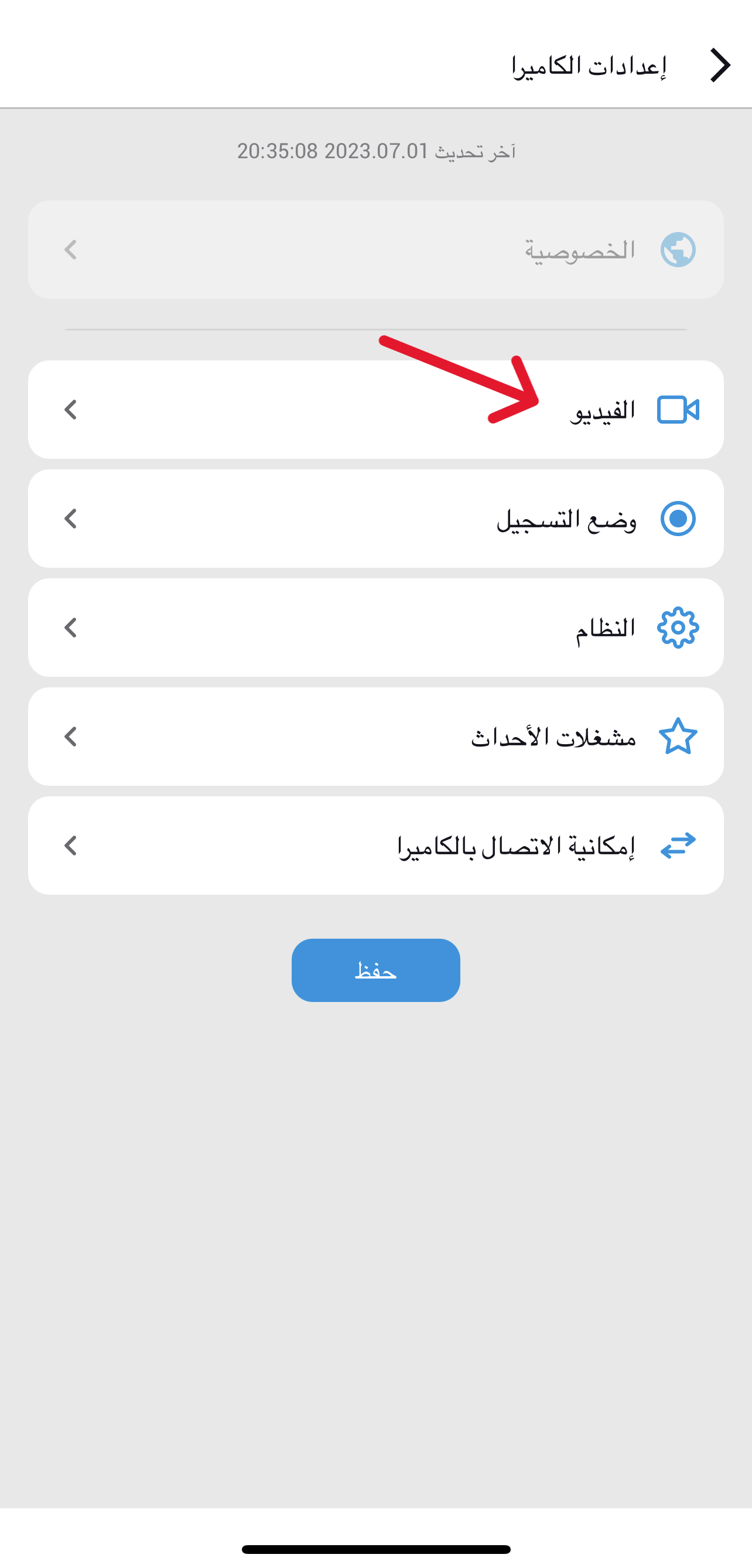The width and height of the screenshot is (752, 1568).
Task: Open the الخصوصية (Privacy) settings row
Action: click(x=375, y=250)
